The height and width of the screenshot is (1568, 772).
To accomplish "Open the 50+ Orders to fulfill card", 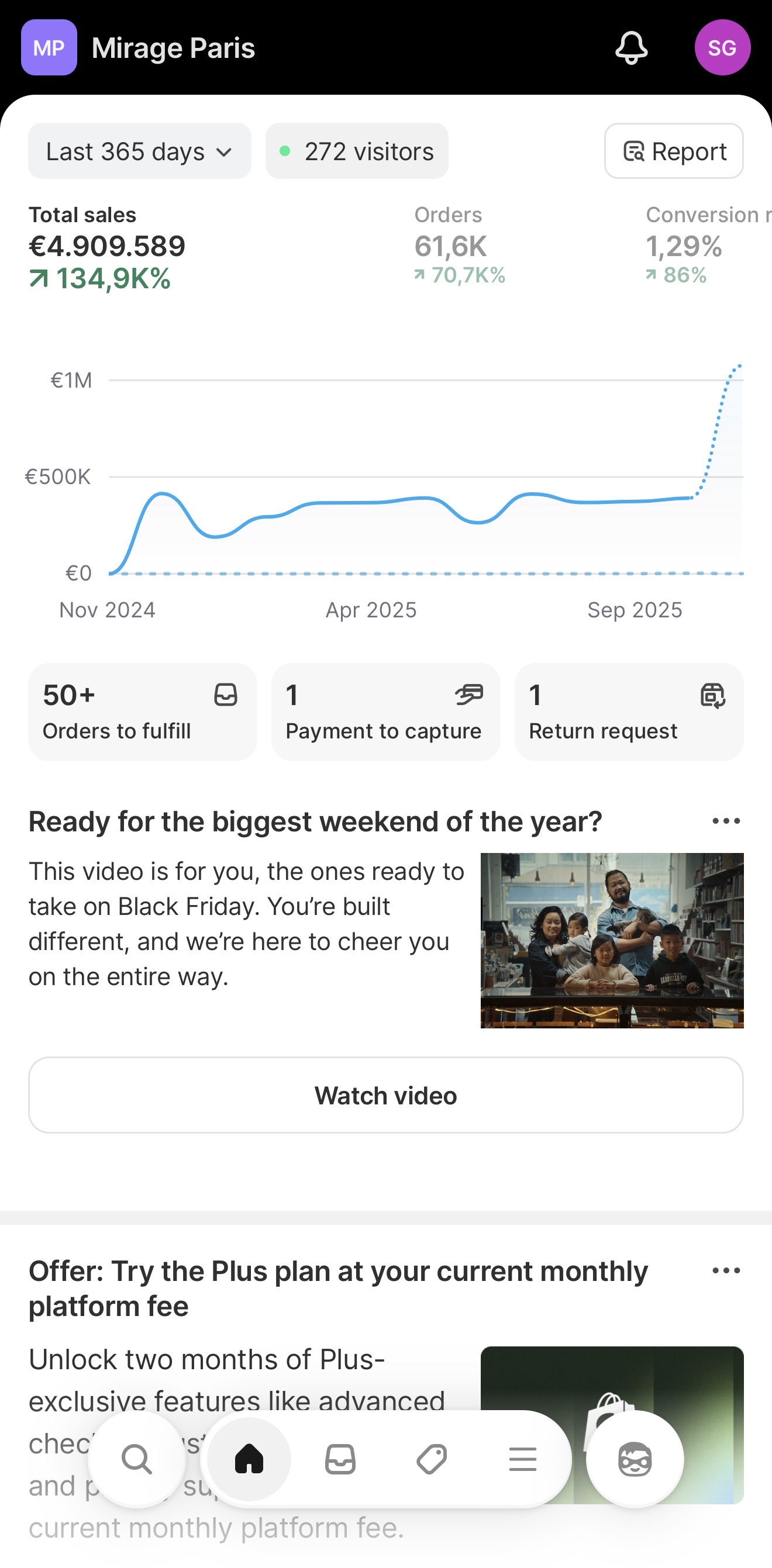I will click(142, 712).
